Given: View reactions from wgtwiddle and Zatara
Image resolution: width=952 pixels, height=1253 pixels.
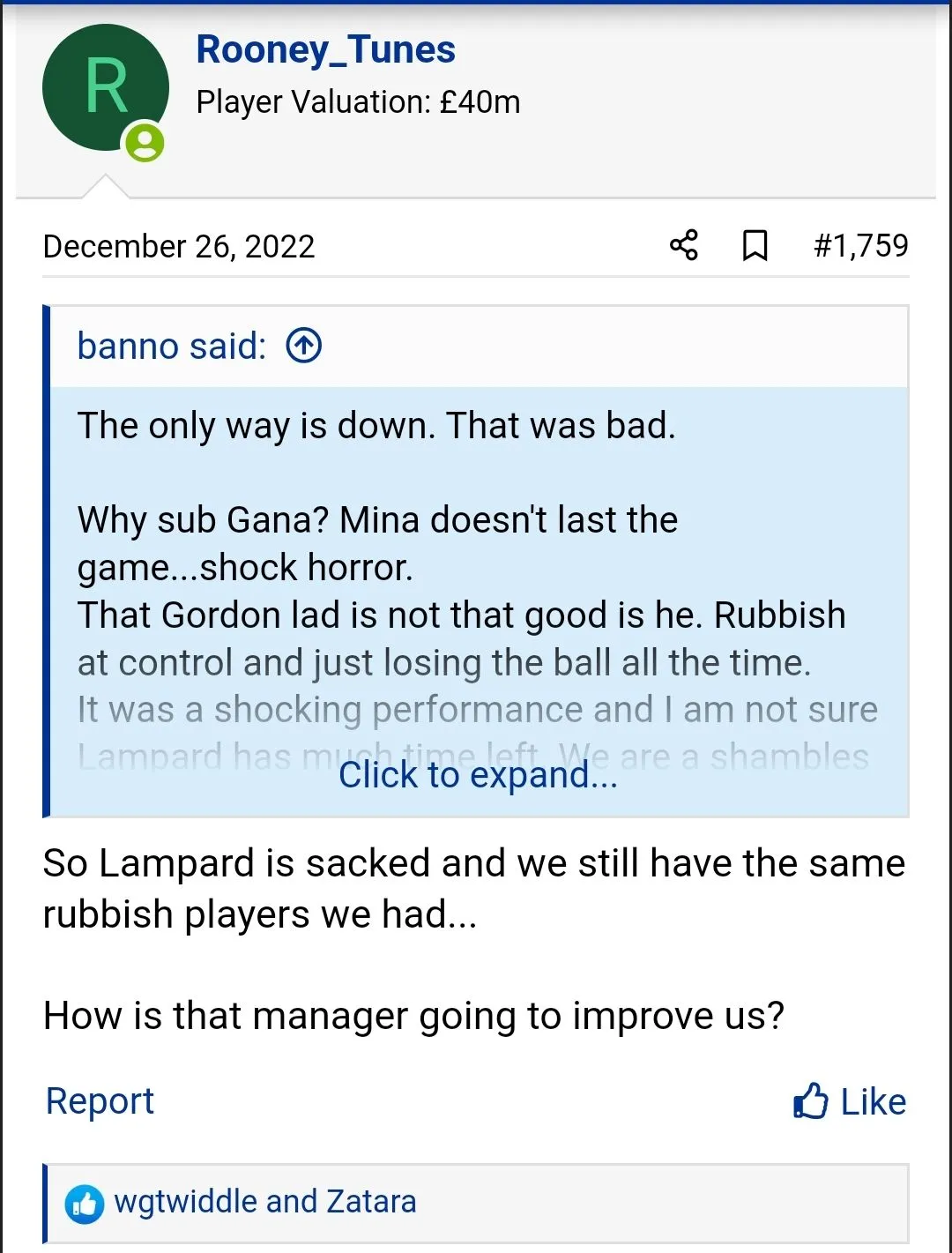Looking at the screenshot, I should [264, 1202].
